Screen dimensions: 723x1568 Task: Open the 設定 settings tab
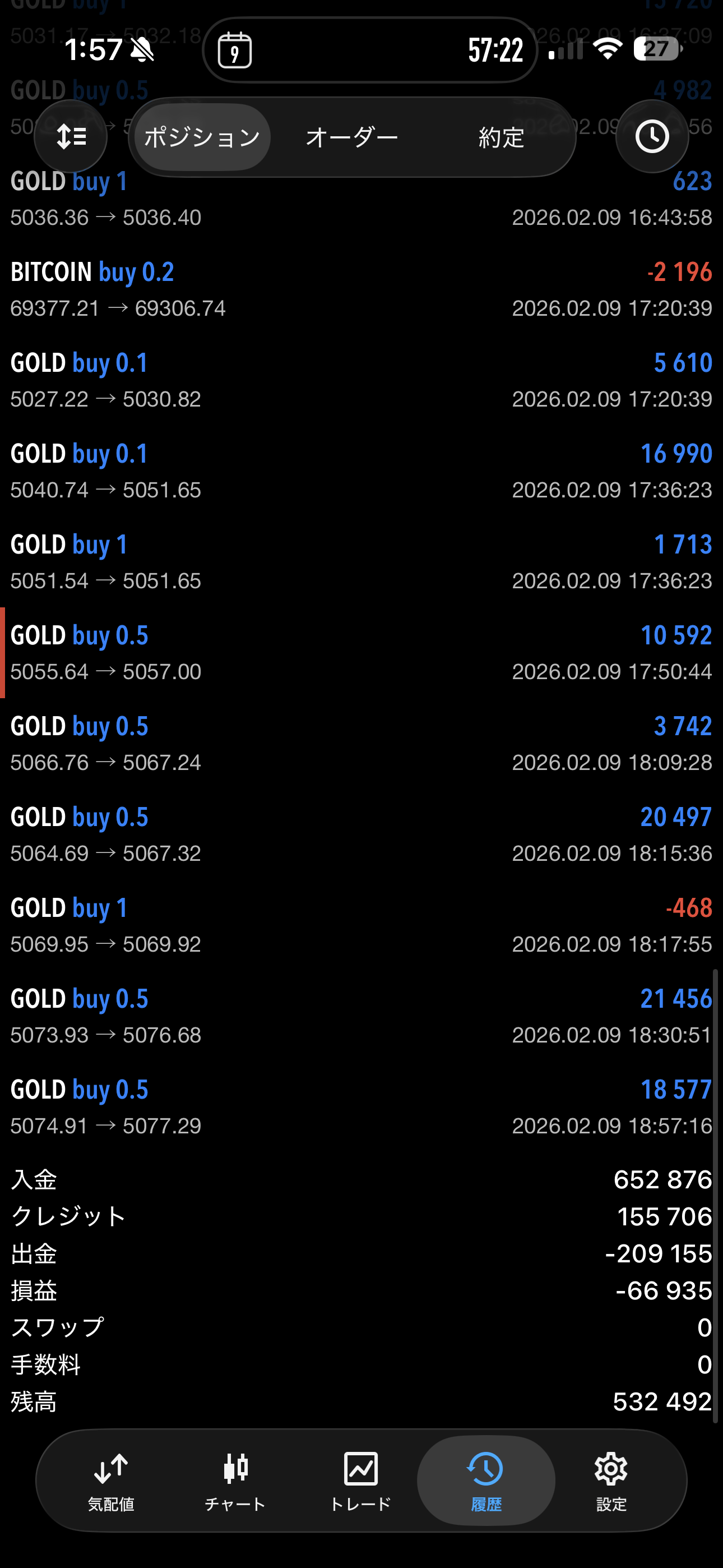(611, 1481)
